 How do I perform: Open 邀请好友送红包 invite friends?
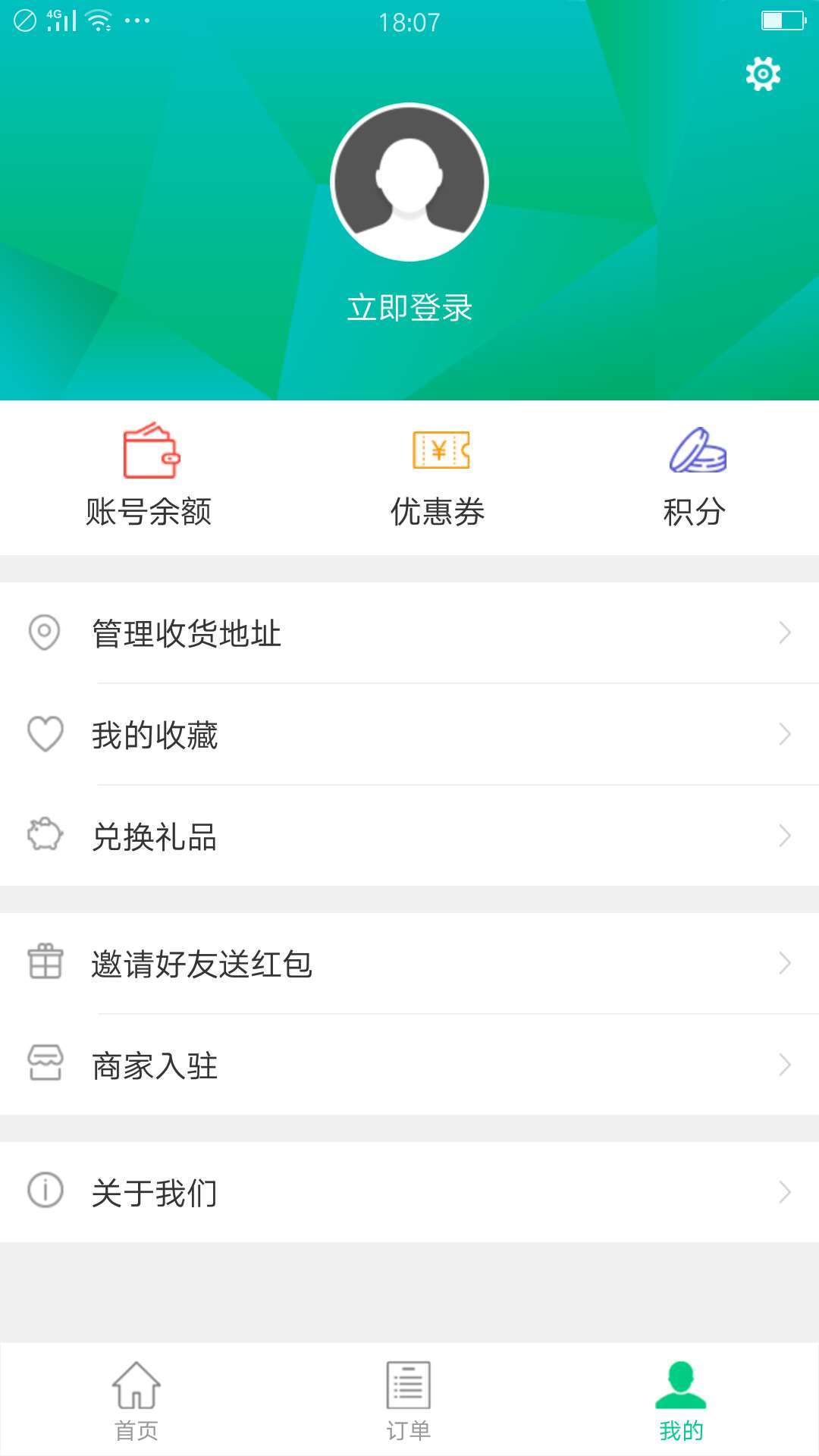tap(409, 963)
